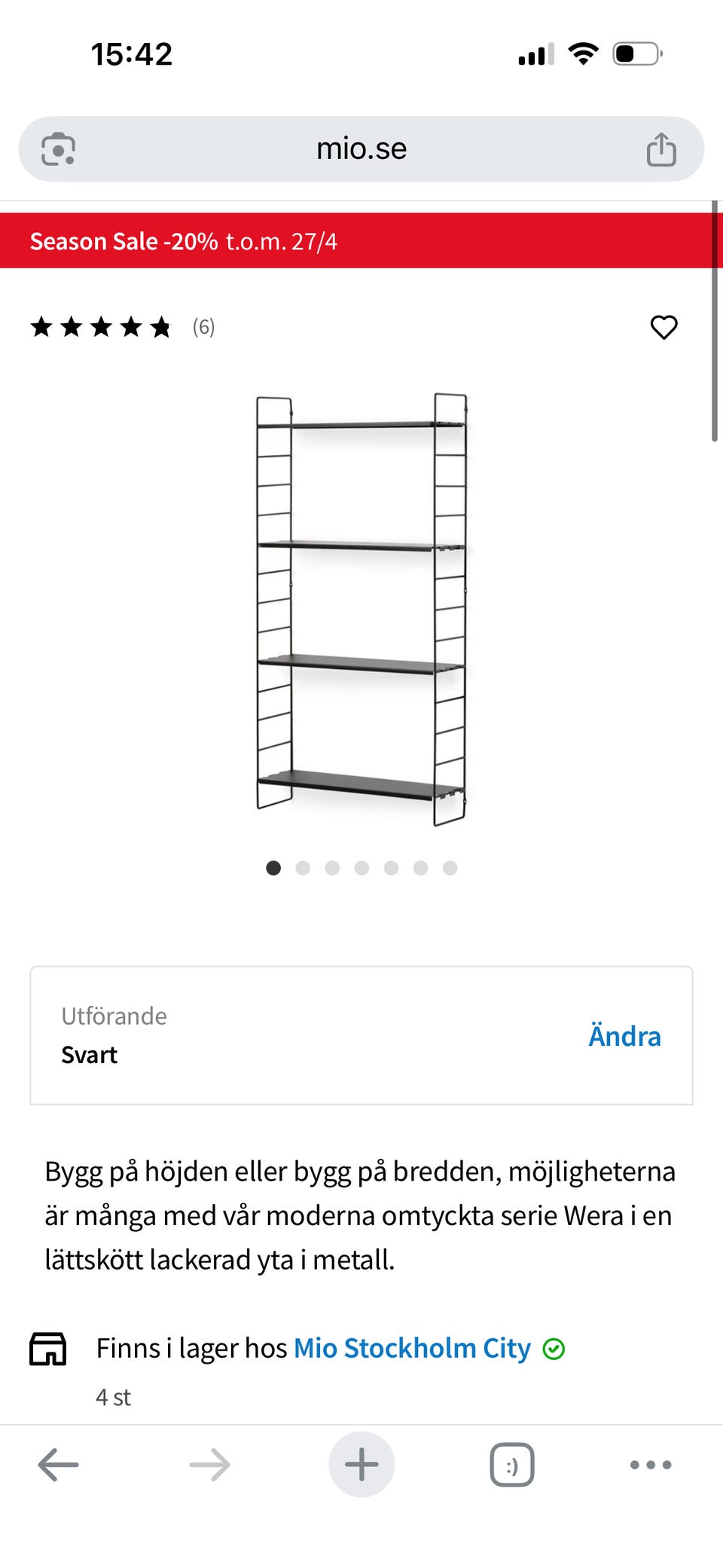
Task: Tap the Share icon in the address bar
Action: [x=660, y=148]
